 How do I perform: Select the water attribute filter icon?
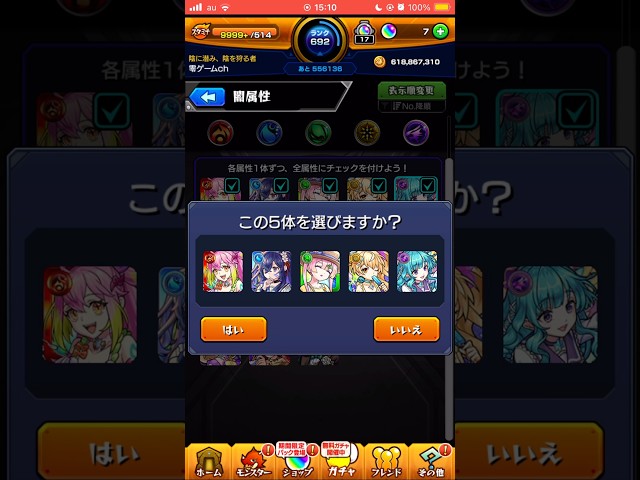(x=268, y=132)
